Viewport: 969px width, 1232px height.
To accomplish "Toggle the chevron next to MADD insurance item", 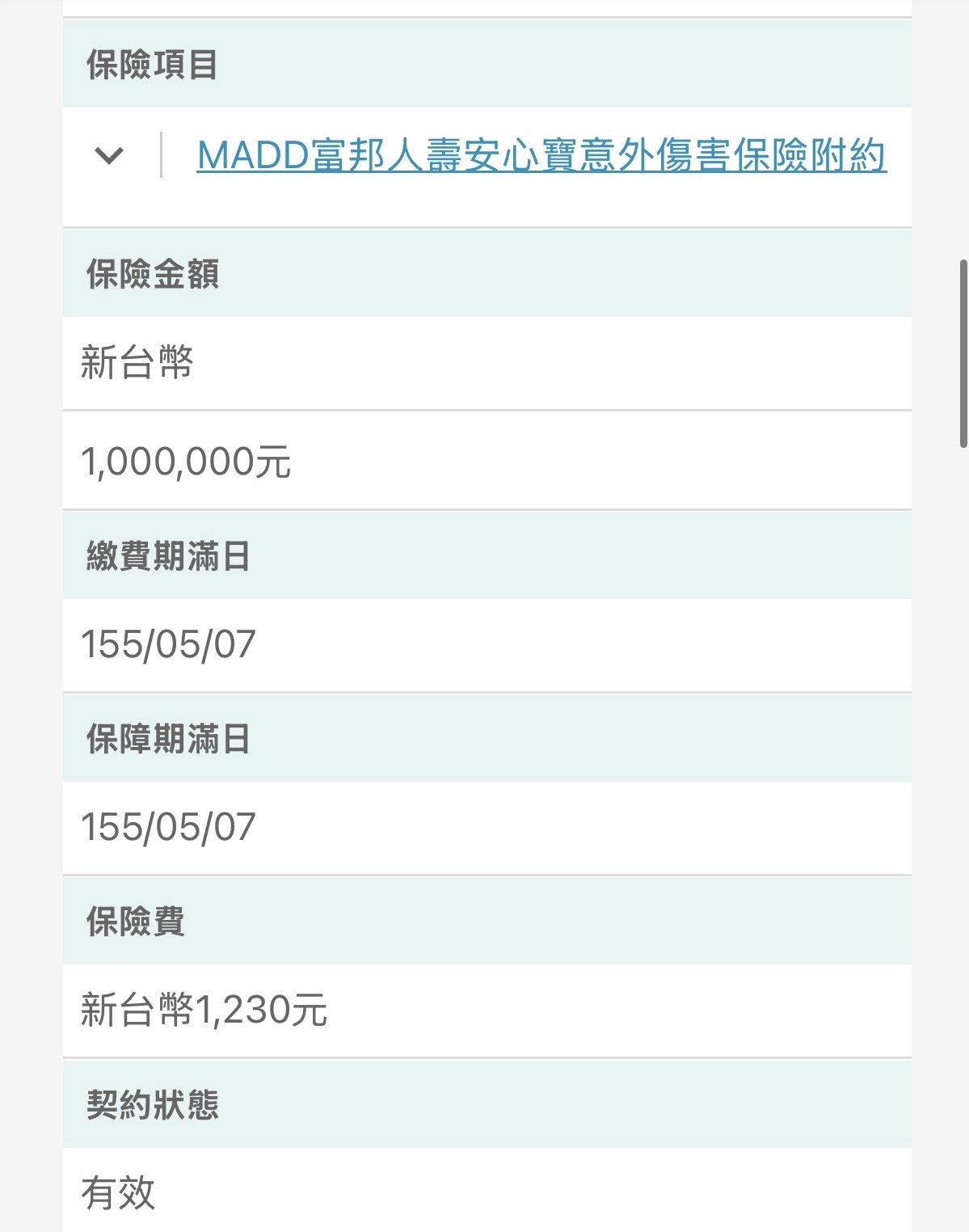I will (109, 154).
